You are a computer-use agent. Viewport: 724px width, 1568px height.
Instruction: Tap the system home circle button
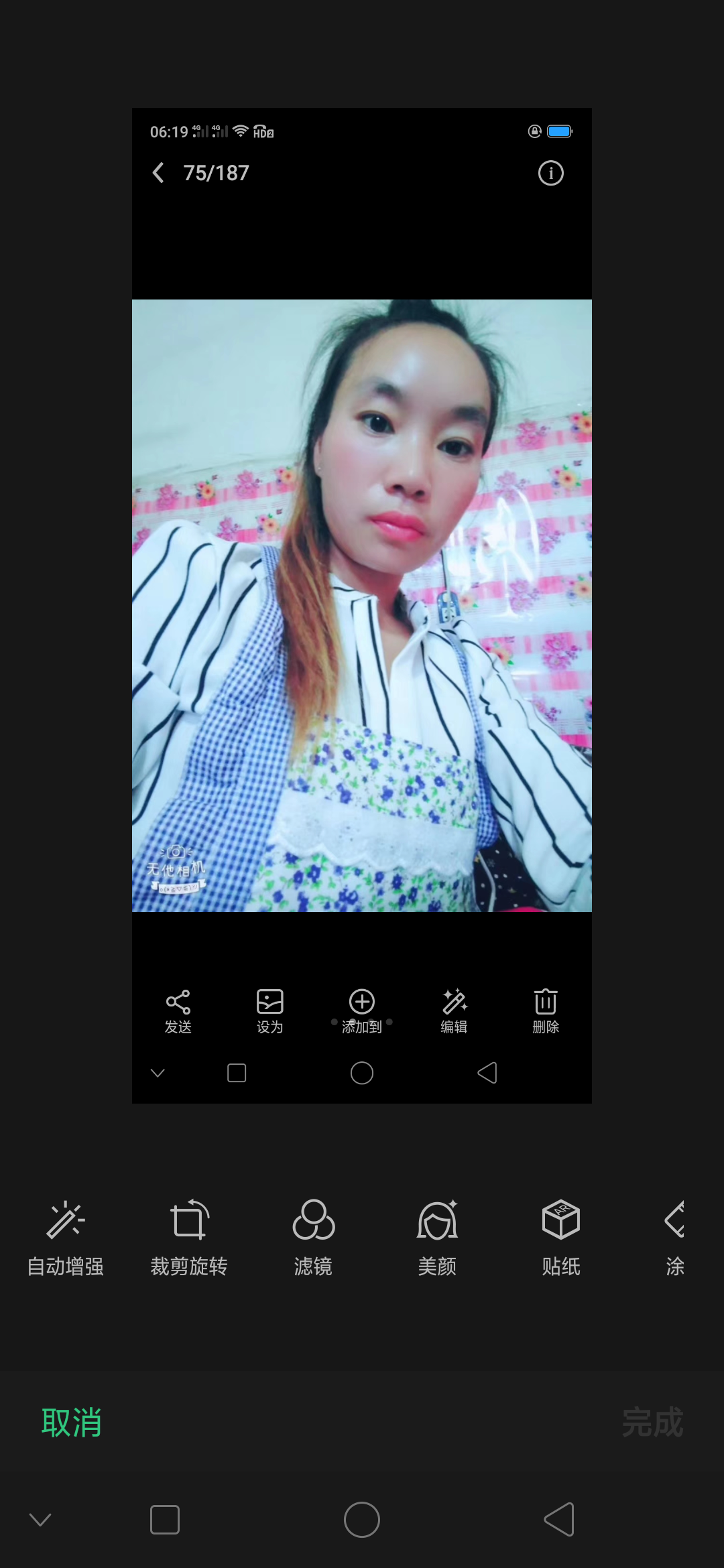[x=362, y=1519]
